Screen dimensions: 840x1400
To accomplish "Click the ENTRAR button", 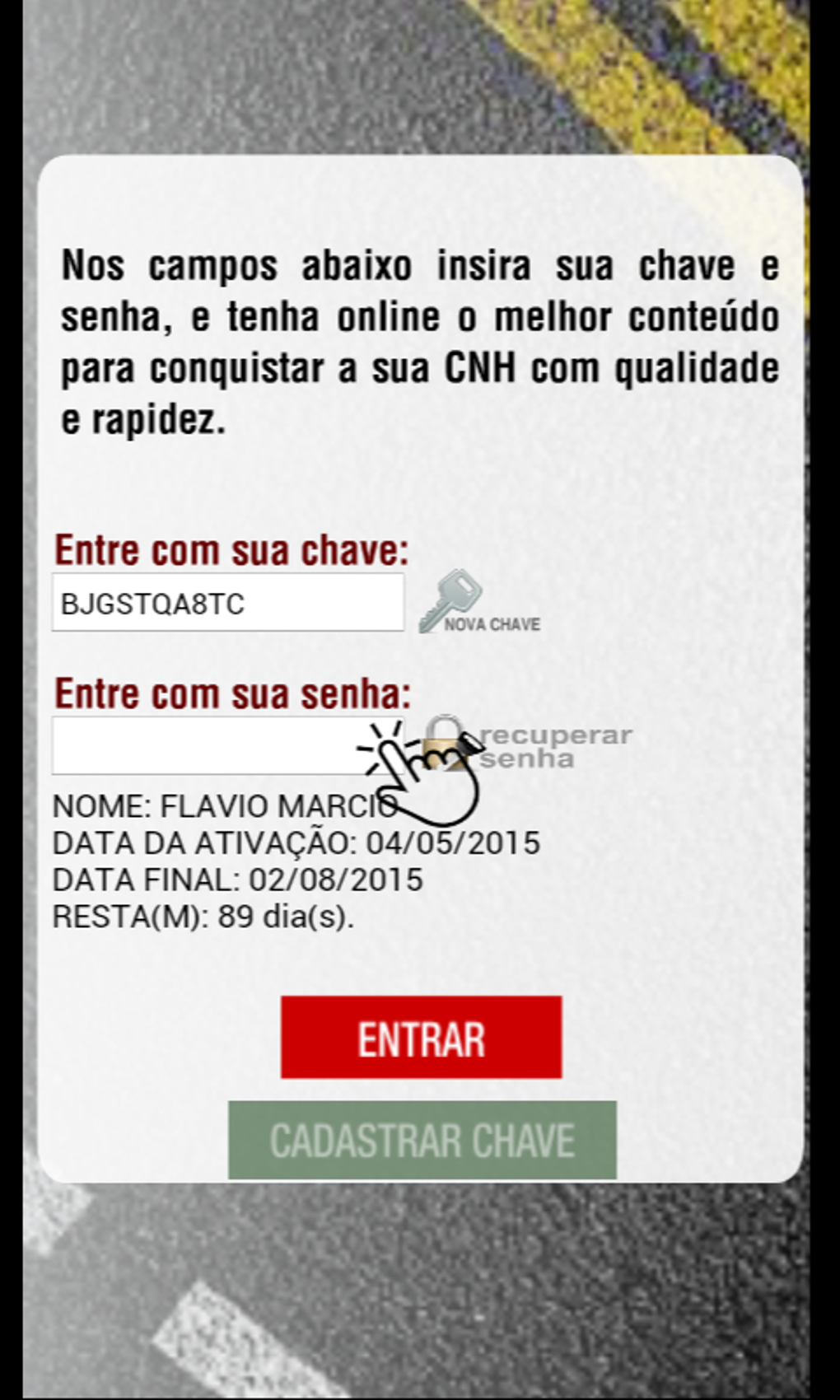I will (420, 1038).
